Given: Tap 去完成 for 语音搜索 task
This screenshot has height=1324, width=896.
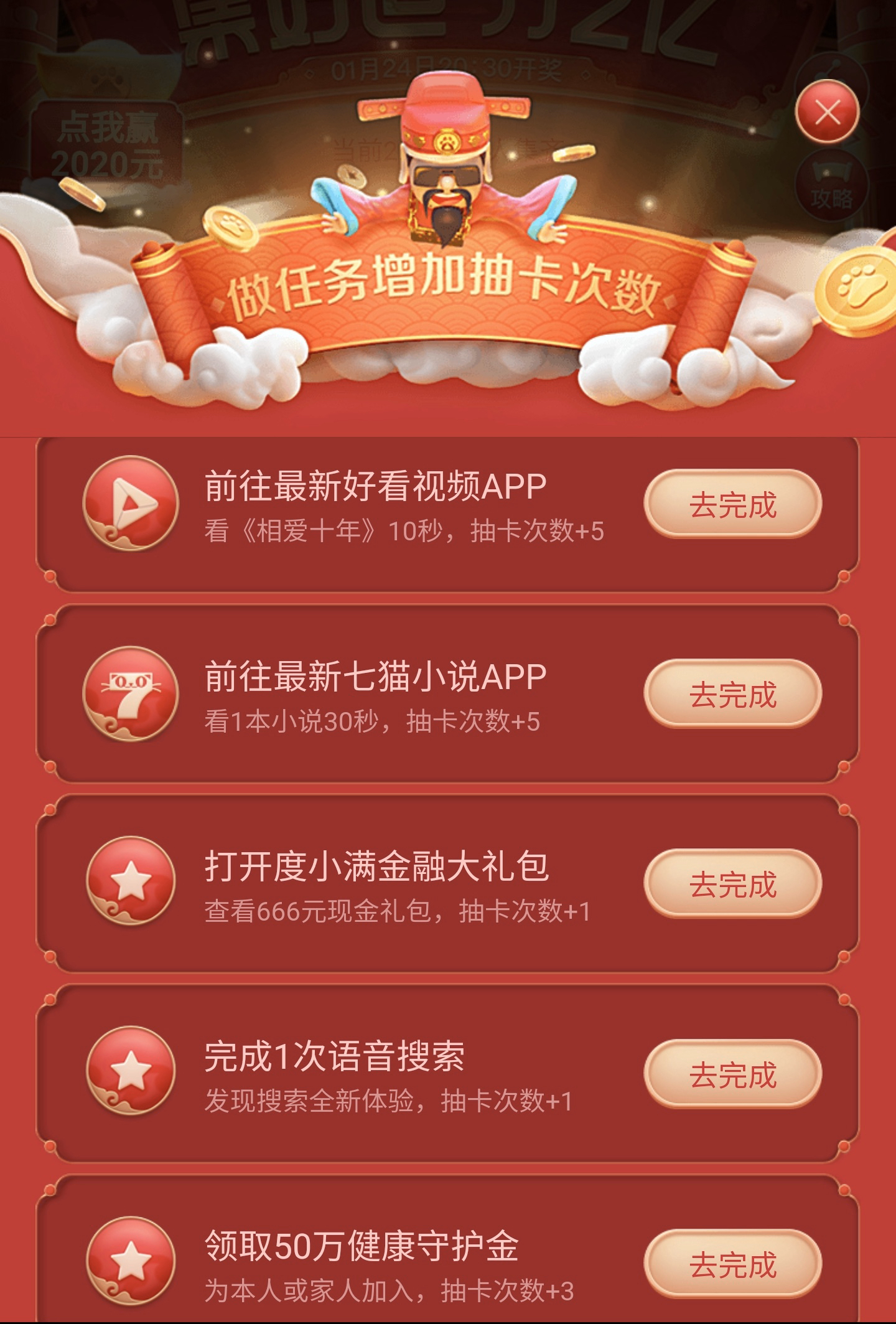Looking at the screenshot, I should 732,1074.
